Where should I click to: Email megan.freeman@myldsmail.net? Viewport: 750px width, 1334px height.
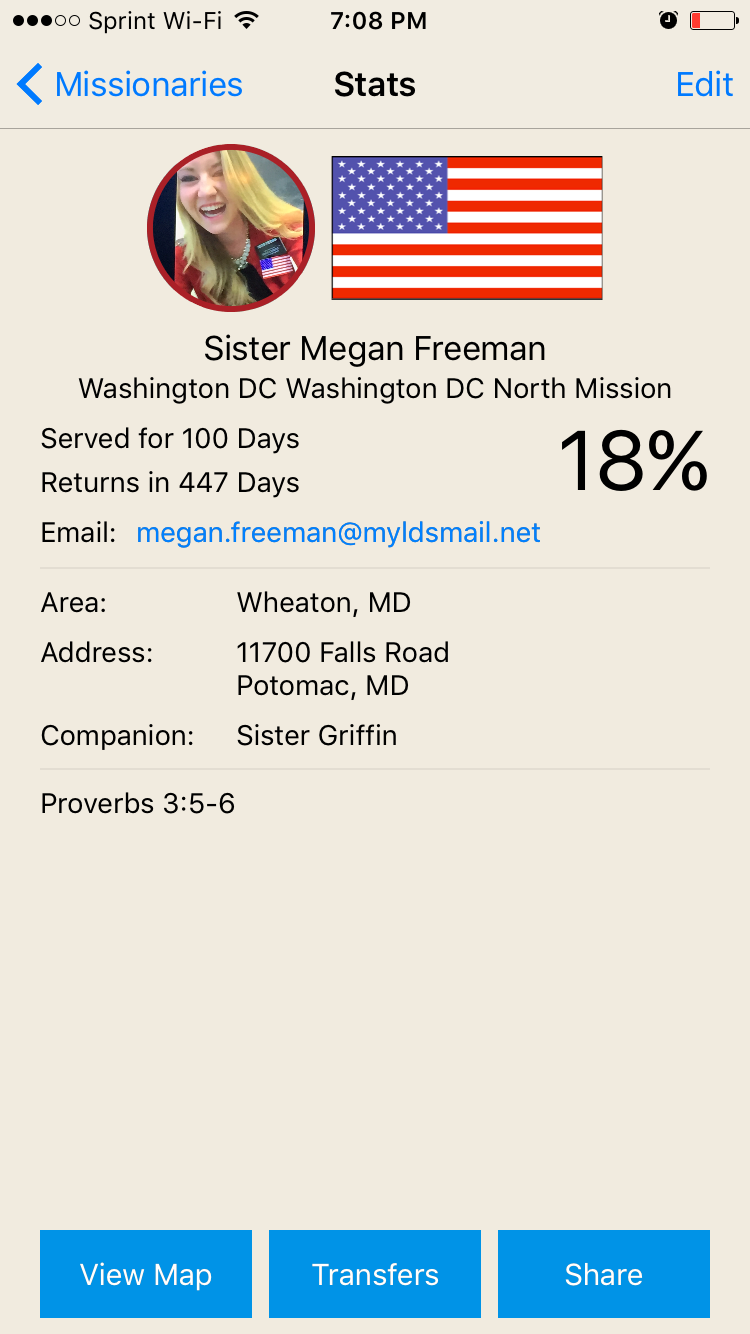click(338, 532)
